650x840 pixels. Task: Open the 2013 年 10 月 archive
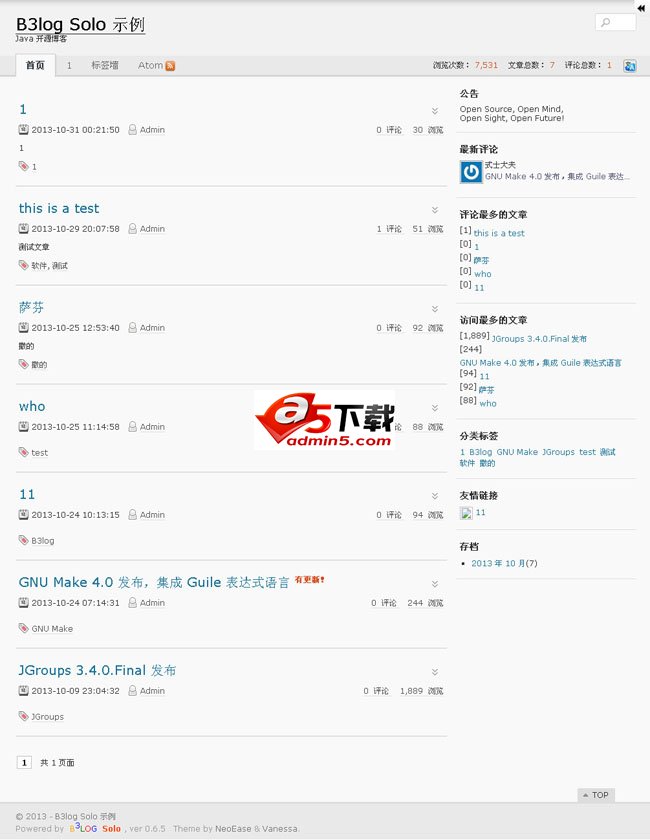[x=504, y=563]
